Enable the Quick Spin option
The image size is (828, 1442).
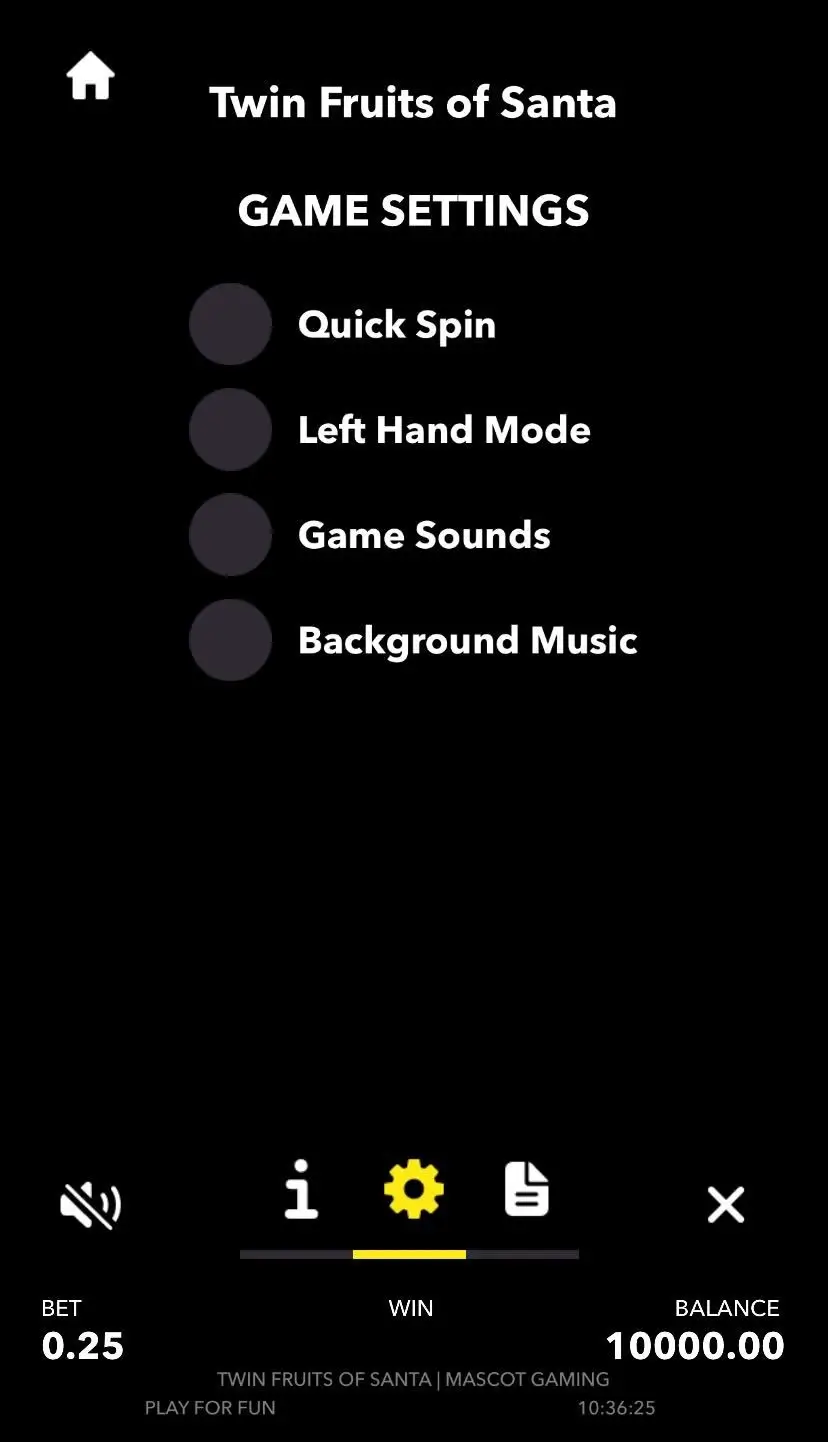coord(230,324)
